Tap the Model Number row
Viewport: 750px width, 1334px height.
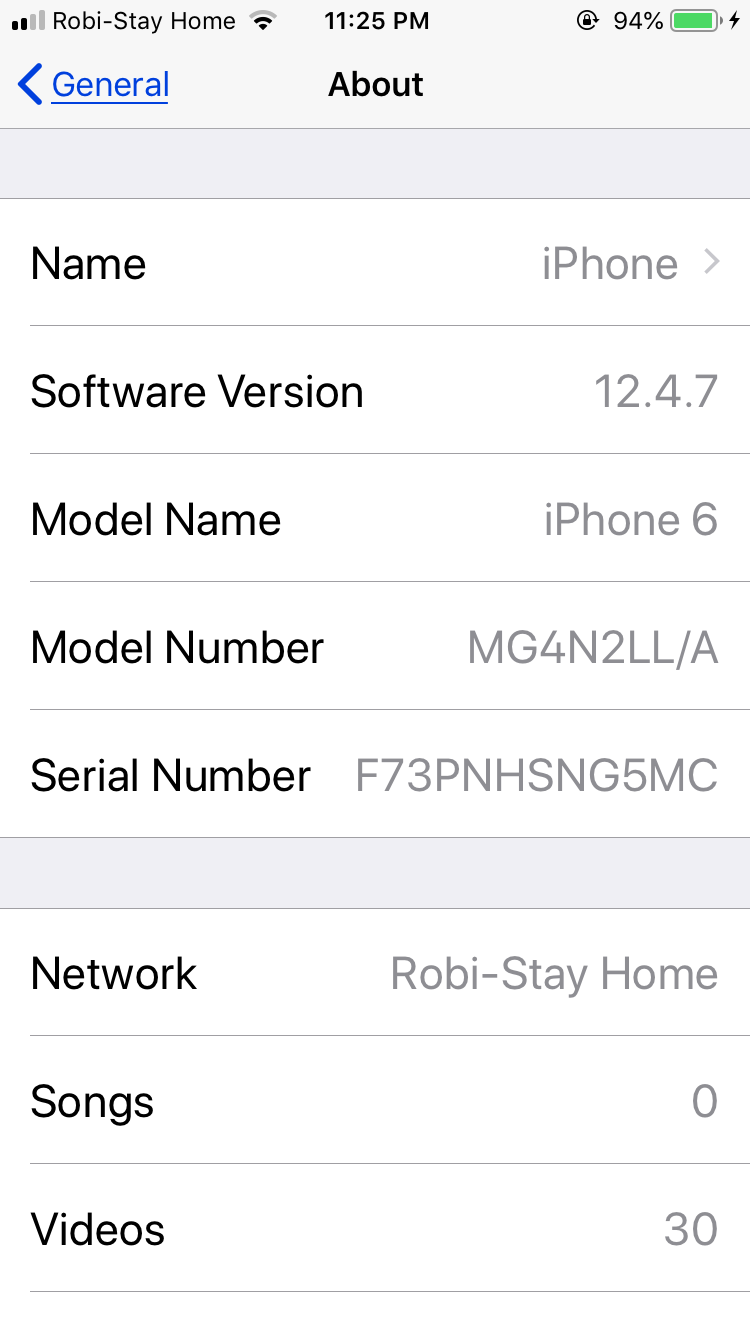[x=375, y=647]
